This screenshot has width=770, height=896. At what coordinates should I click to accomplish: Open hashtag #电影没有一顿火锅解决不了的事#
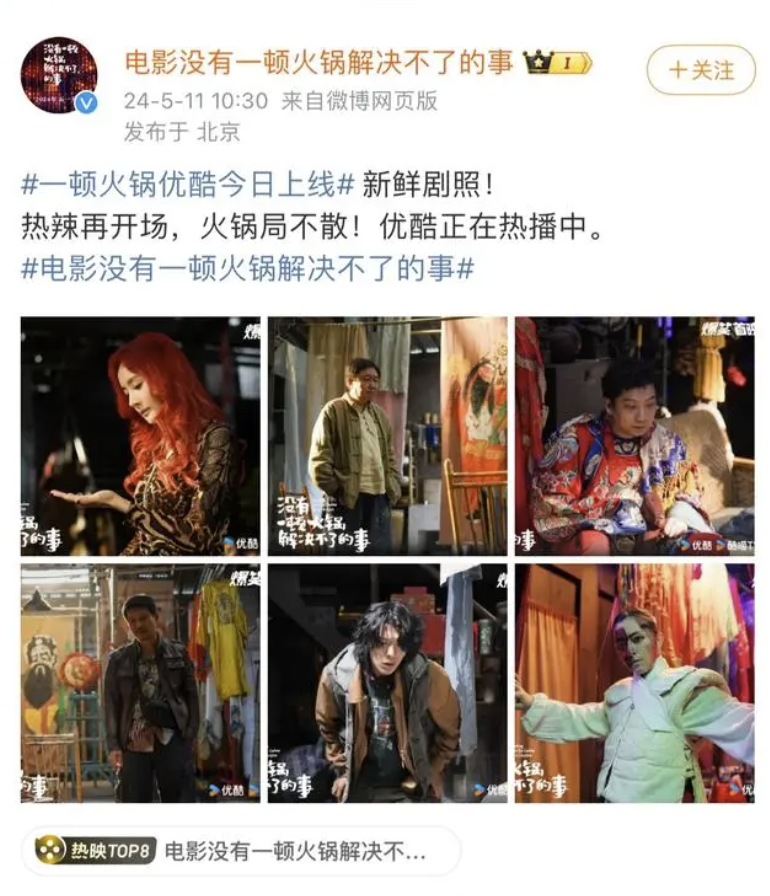pyautogui.click(x=247, y=268)
